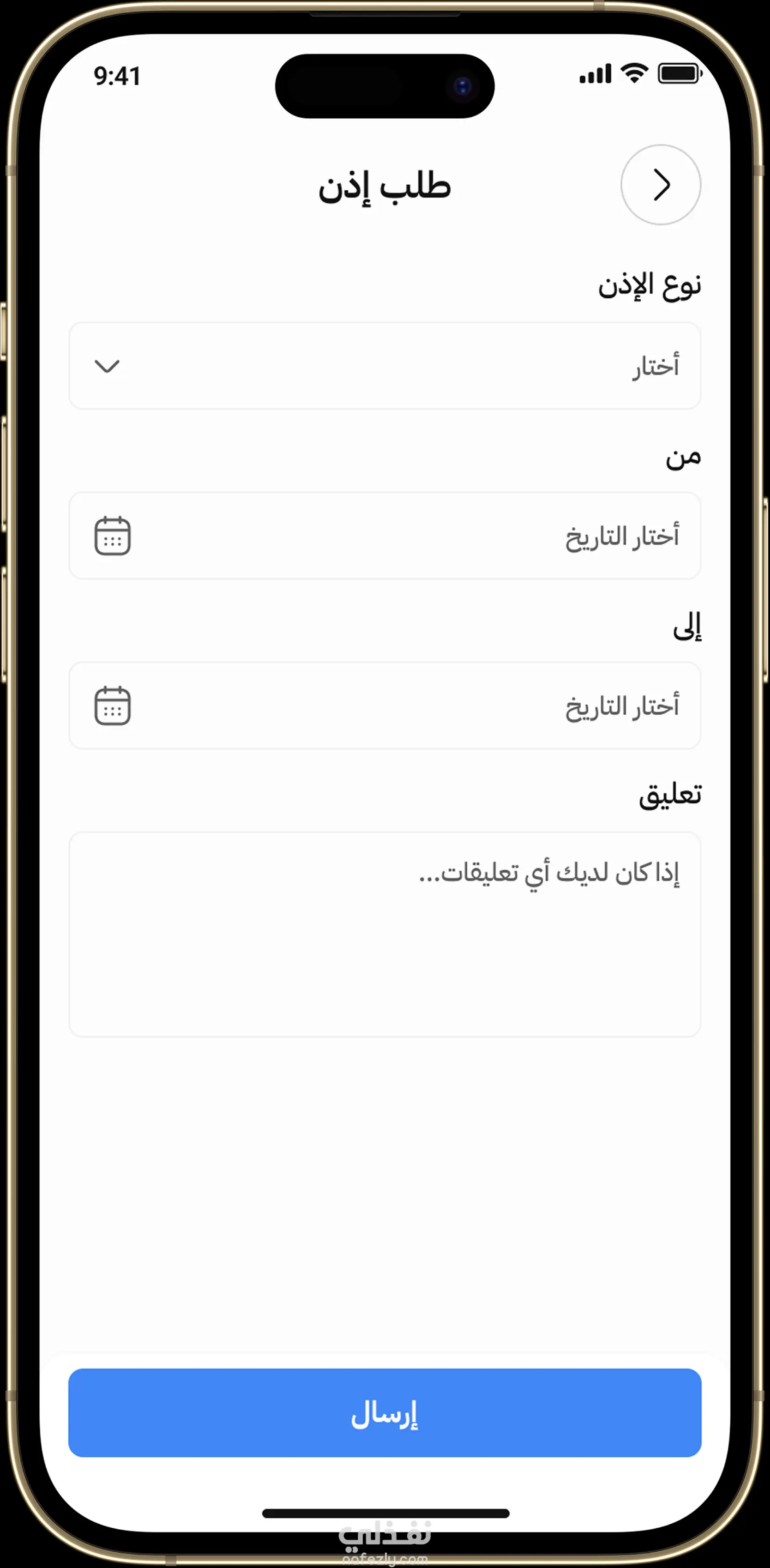
Task: Go back using the arrow button
Action: point(661,184)
